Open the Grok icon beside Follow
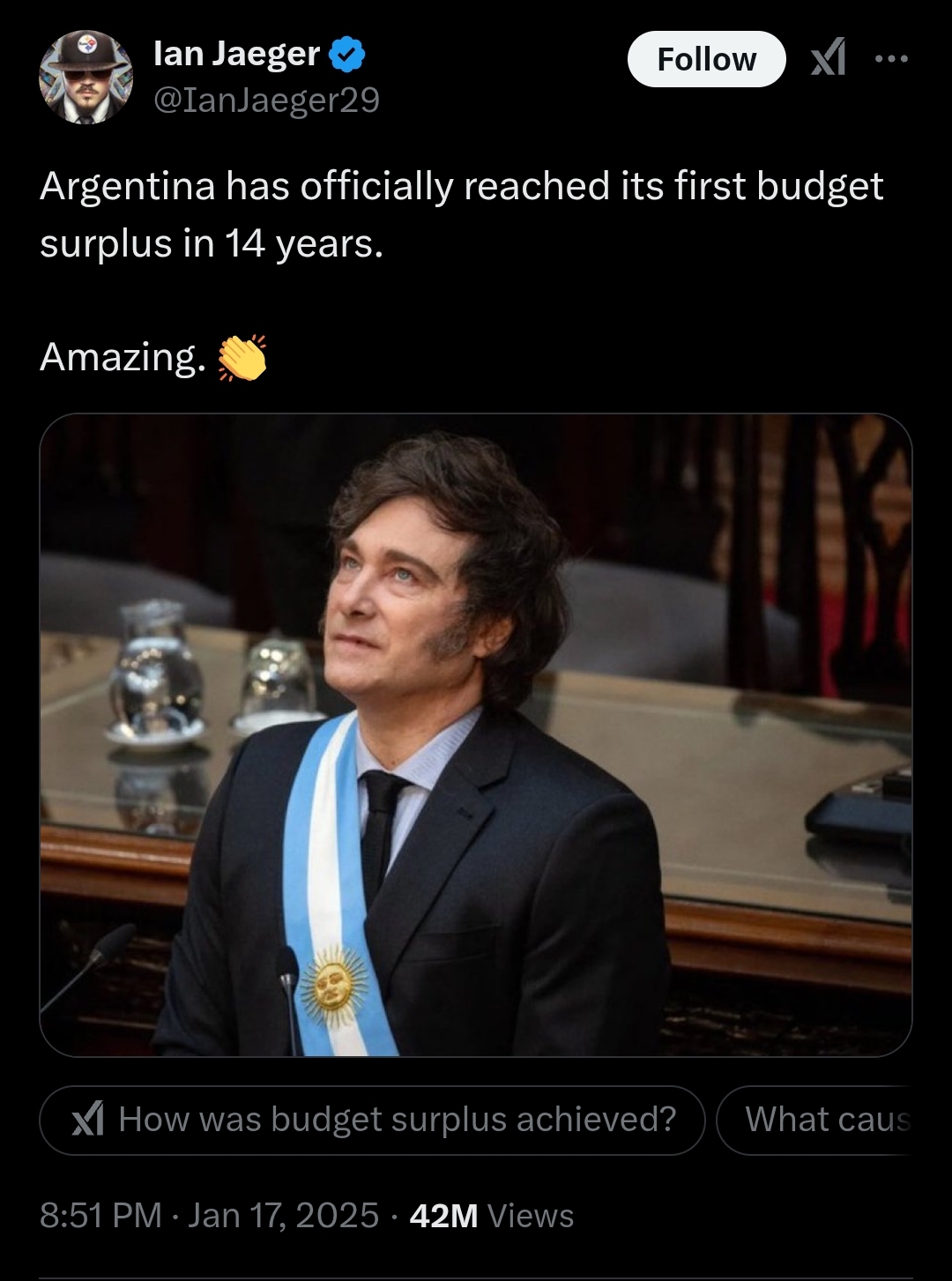Image resolution: width=952 pixels, height=1281 pixels. (828, 59)
